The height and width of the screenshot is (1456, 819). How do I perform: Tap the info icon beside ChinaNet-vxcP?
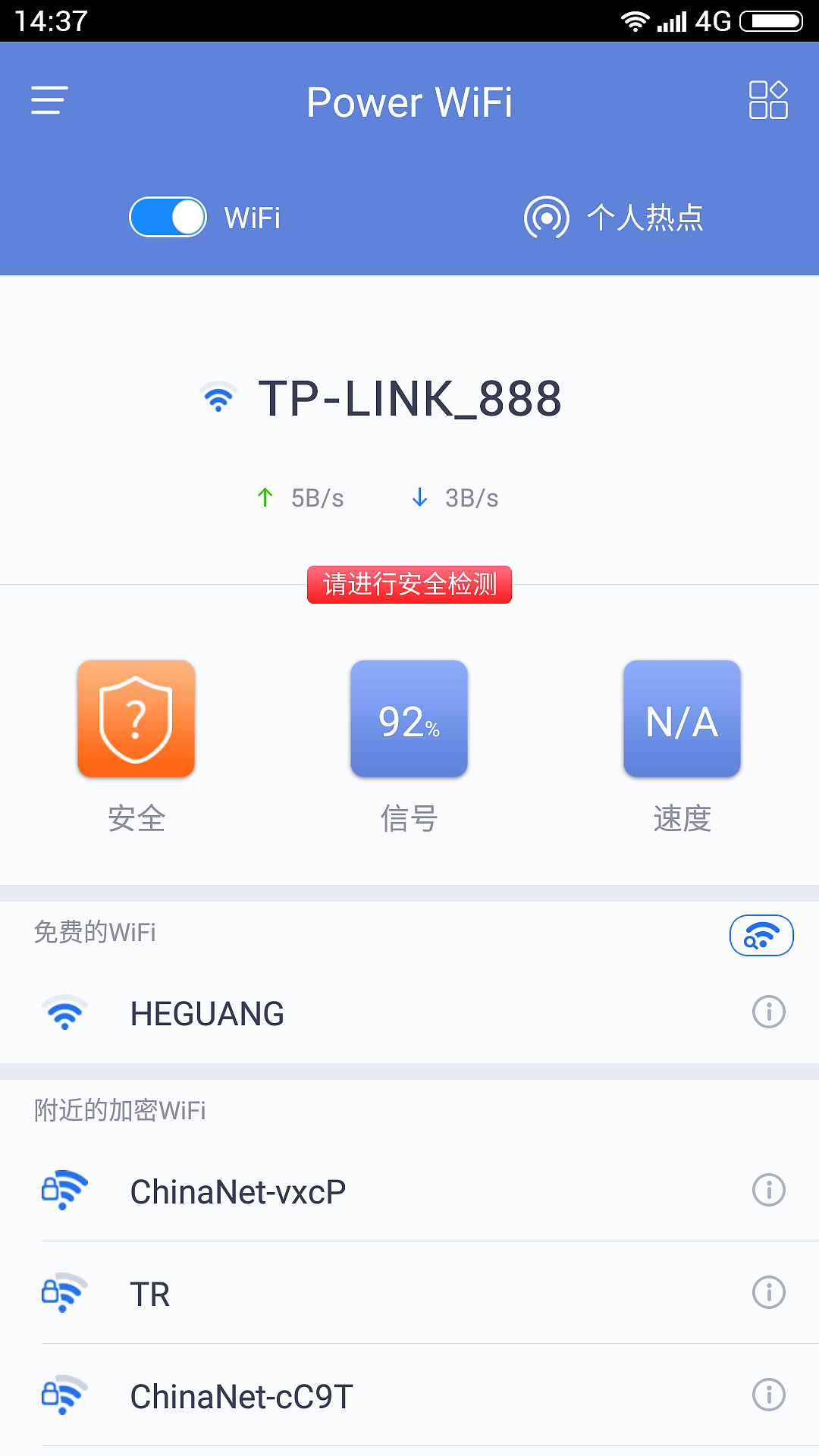click(768, 1191)
